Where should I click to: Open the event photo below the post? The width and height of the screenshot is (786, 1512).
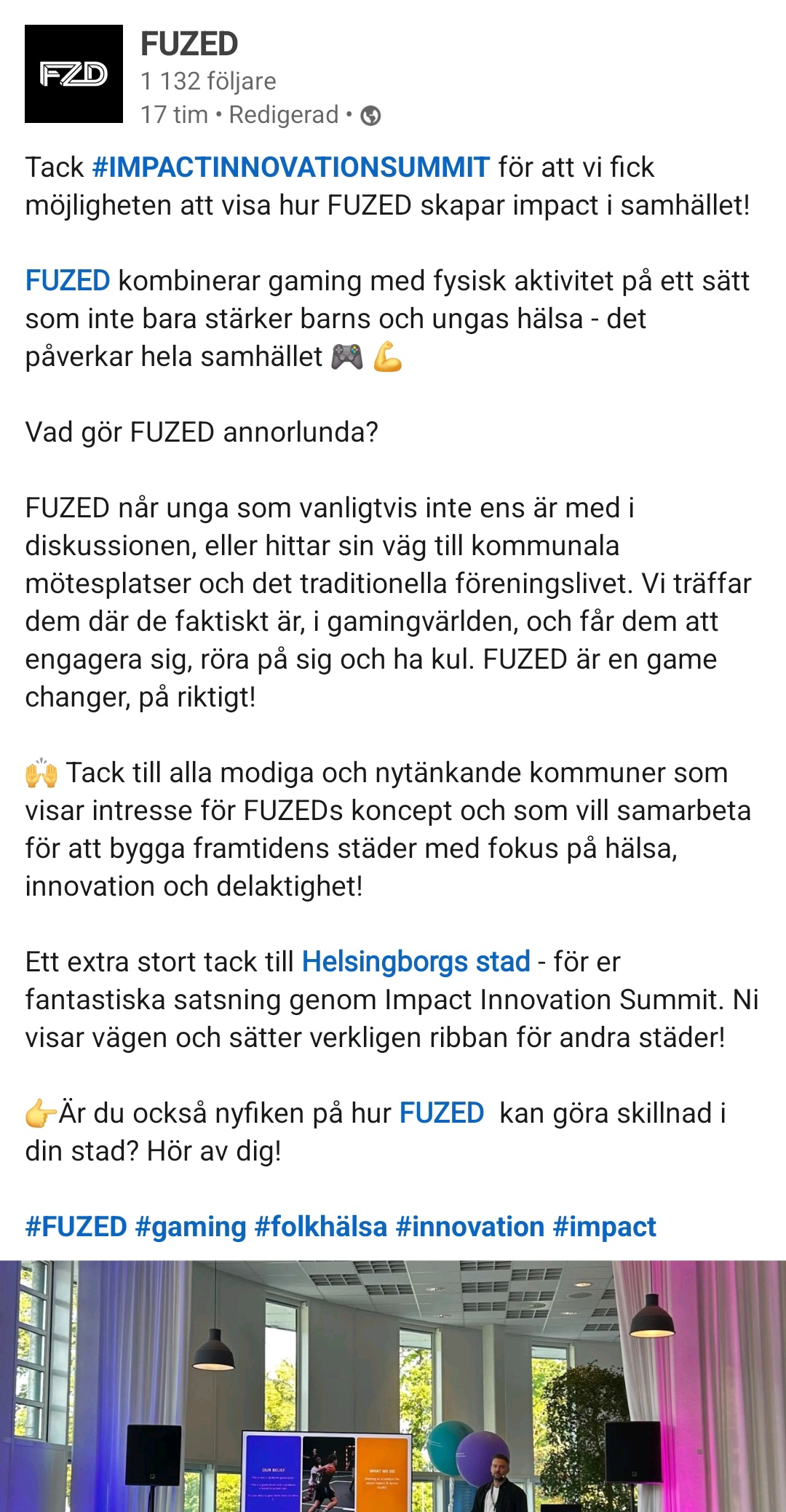[393, 1386]
